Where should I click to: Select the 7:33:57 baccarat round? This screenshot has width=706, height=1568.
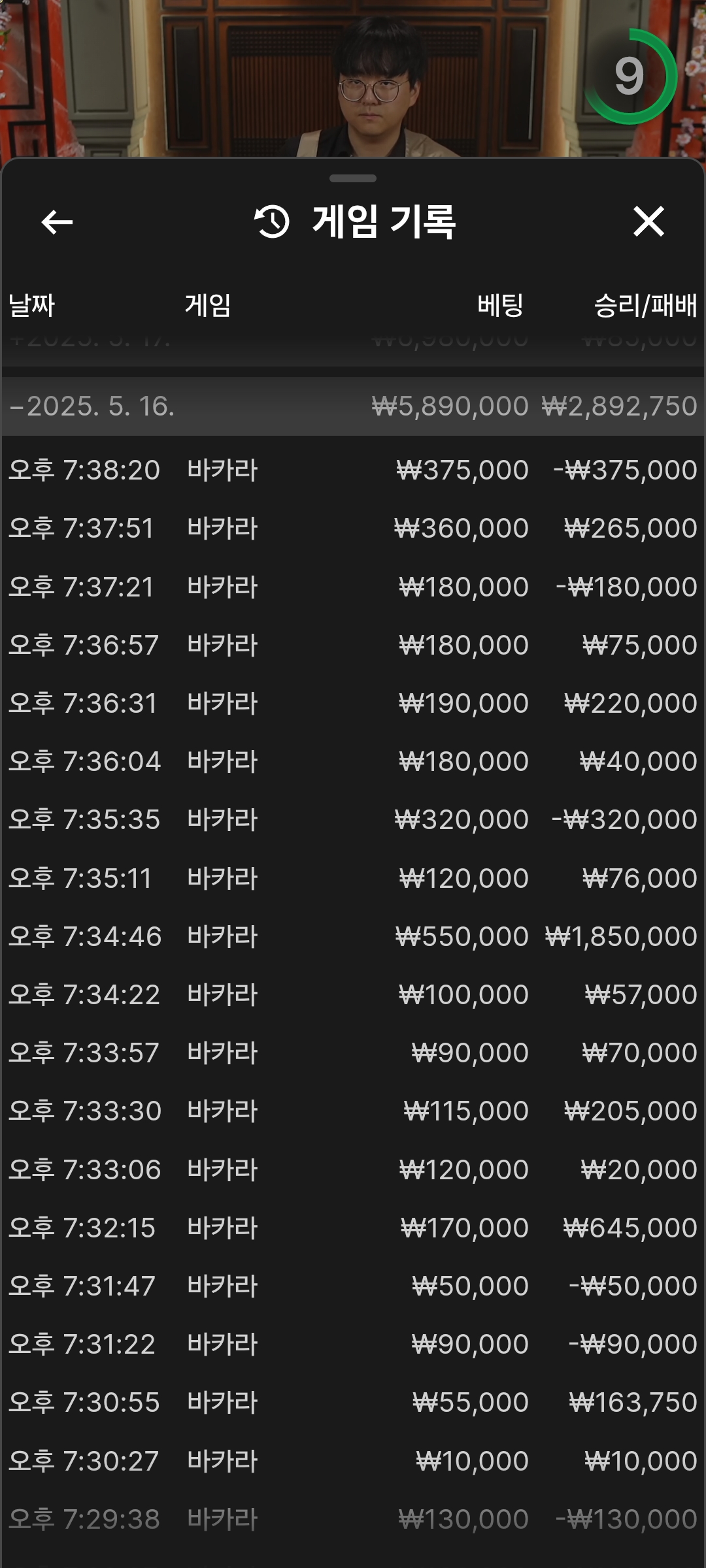click(353, 1053)
